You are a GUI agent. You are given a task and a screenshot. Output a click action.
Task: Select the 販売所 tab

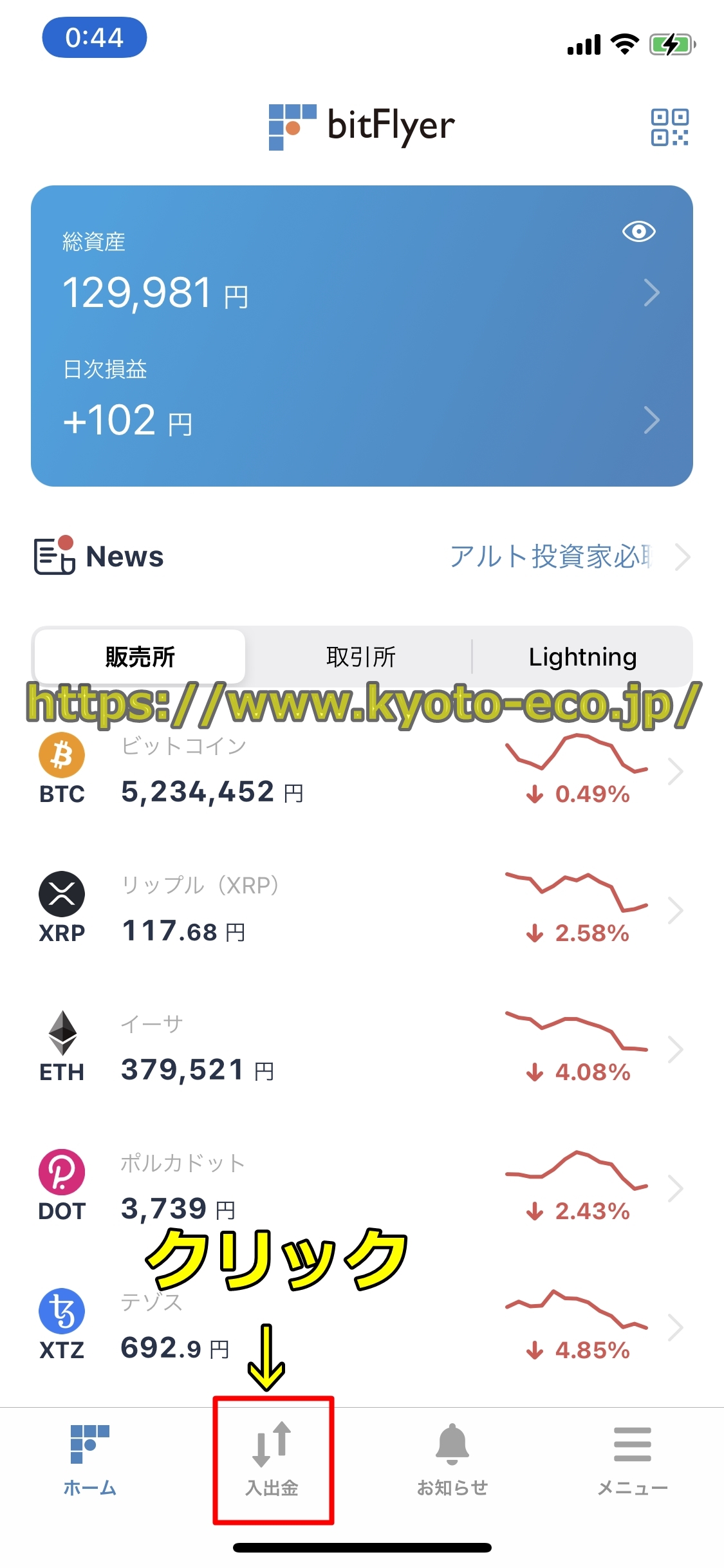tap(140, 657)
